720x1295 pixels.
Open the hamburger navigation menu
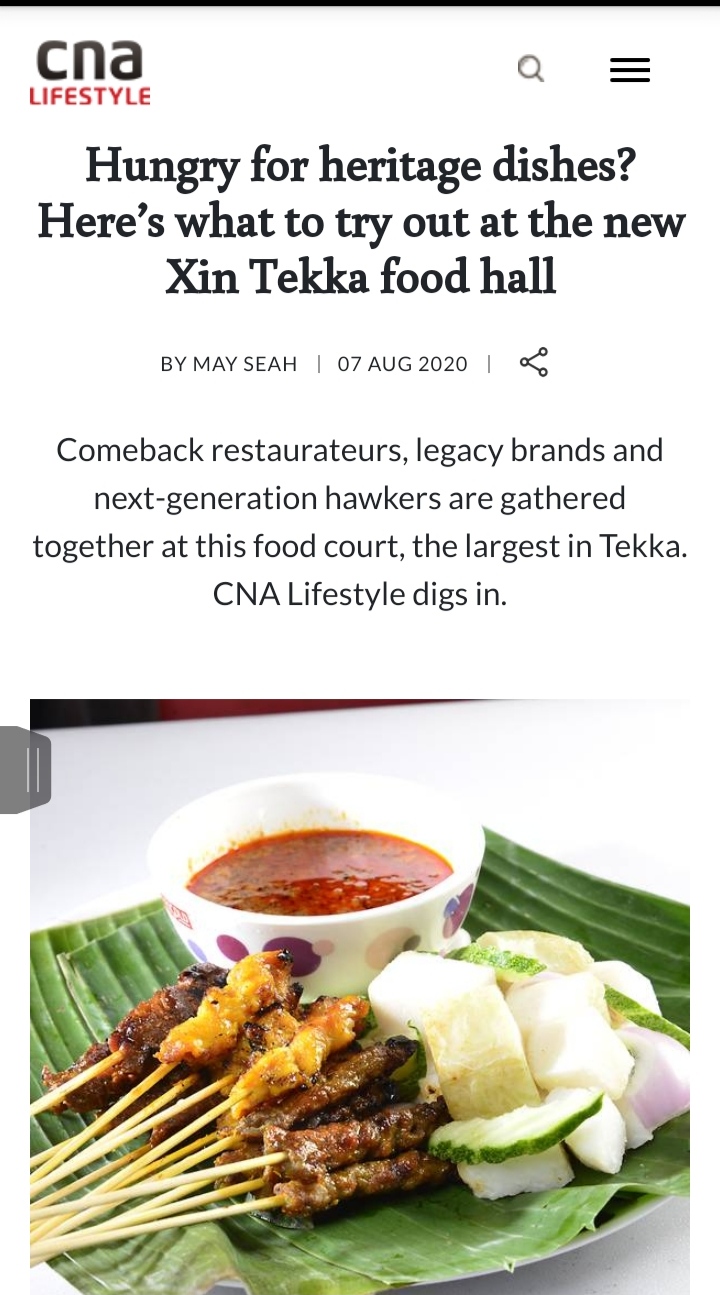[630, 70]
